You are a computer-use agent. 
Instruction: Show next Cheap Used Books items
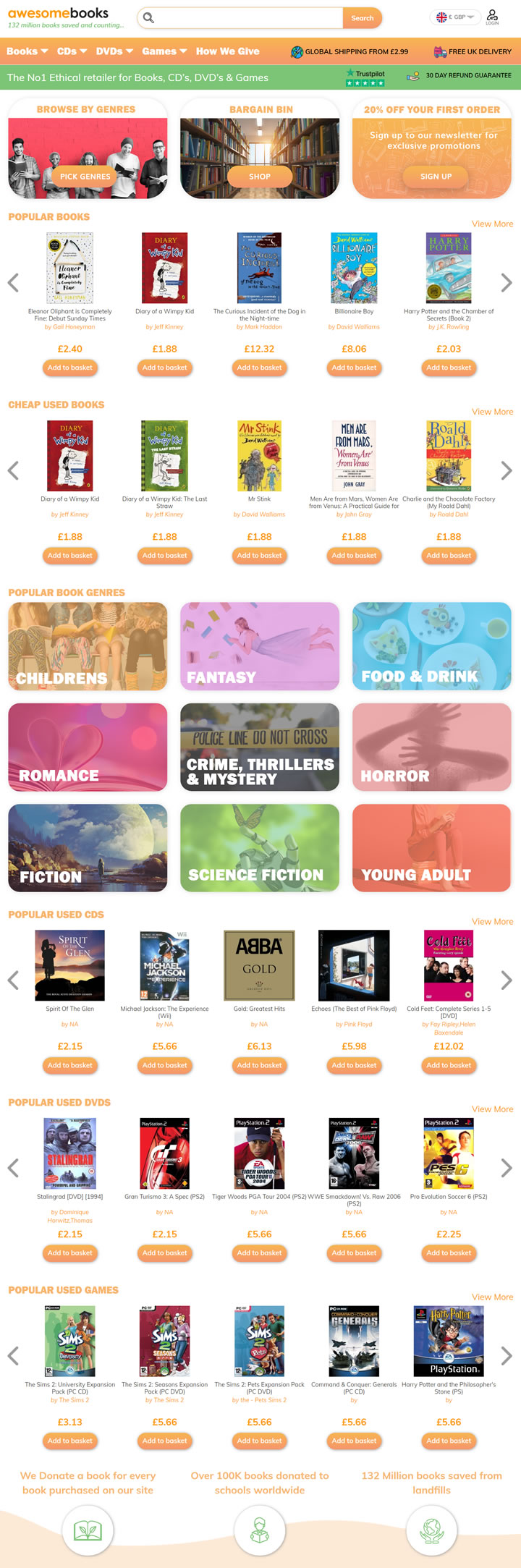coord(507,470)
